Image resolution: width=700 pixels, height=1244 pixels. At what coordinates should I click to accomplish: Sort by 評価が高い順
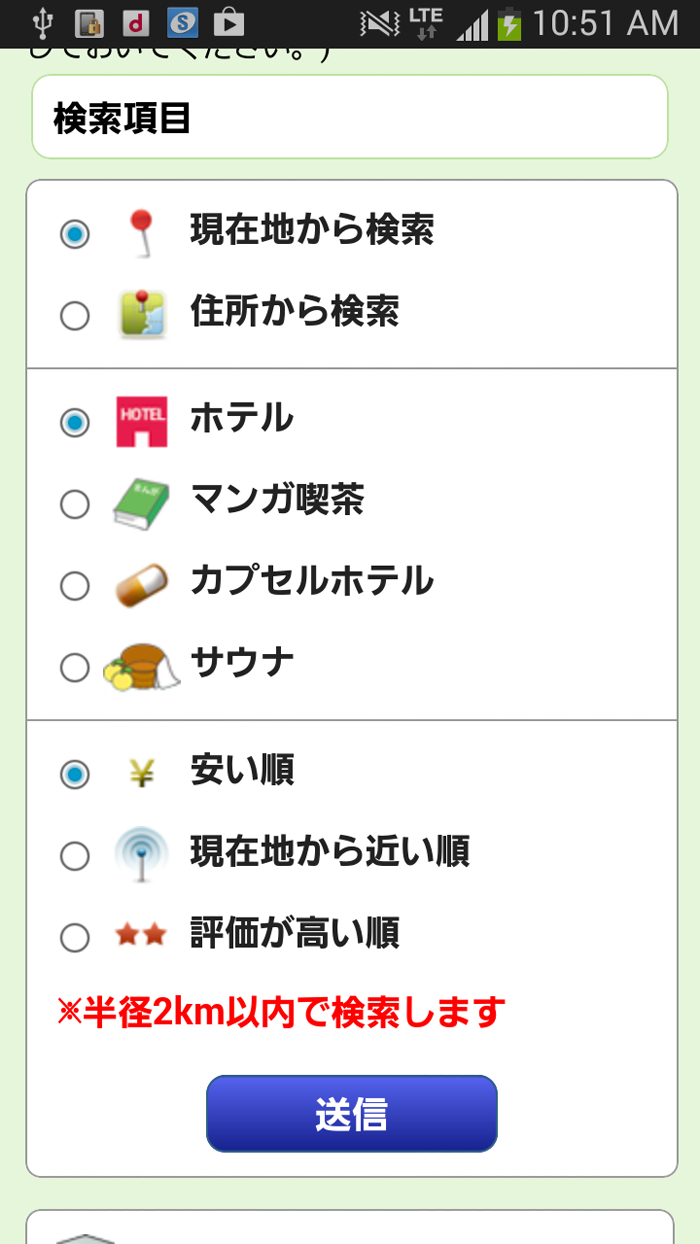(75, 937)
